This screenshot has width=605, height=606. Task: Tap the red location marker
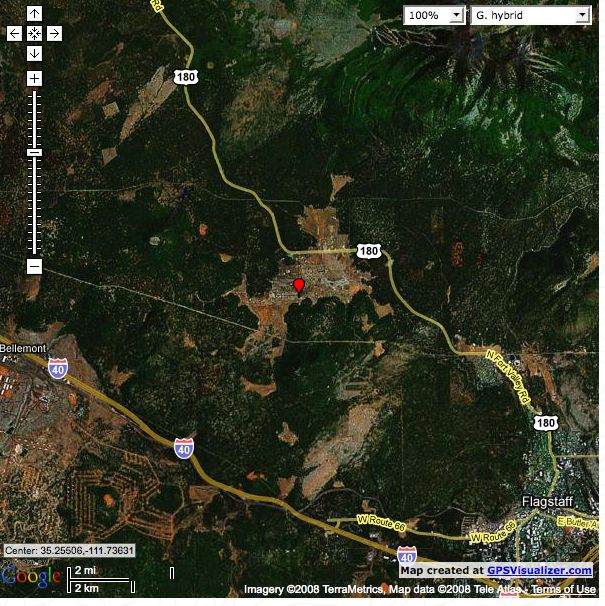(298, 285)
